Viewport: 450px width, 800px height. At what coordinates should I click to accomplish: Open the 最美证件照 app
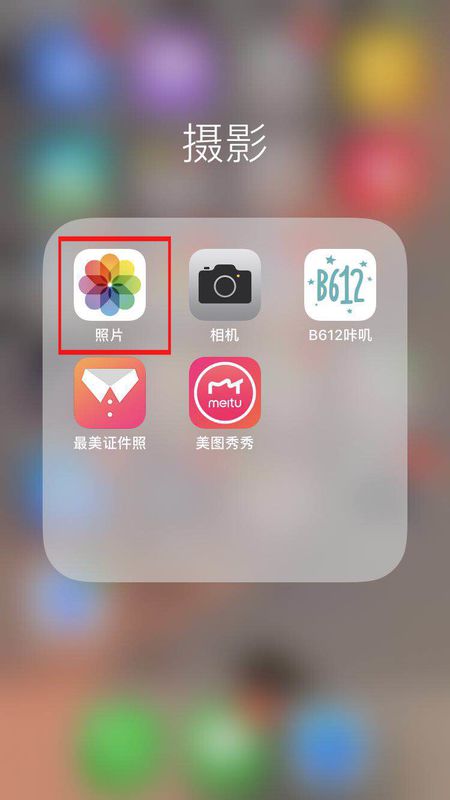pos(110,393)
